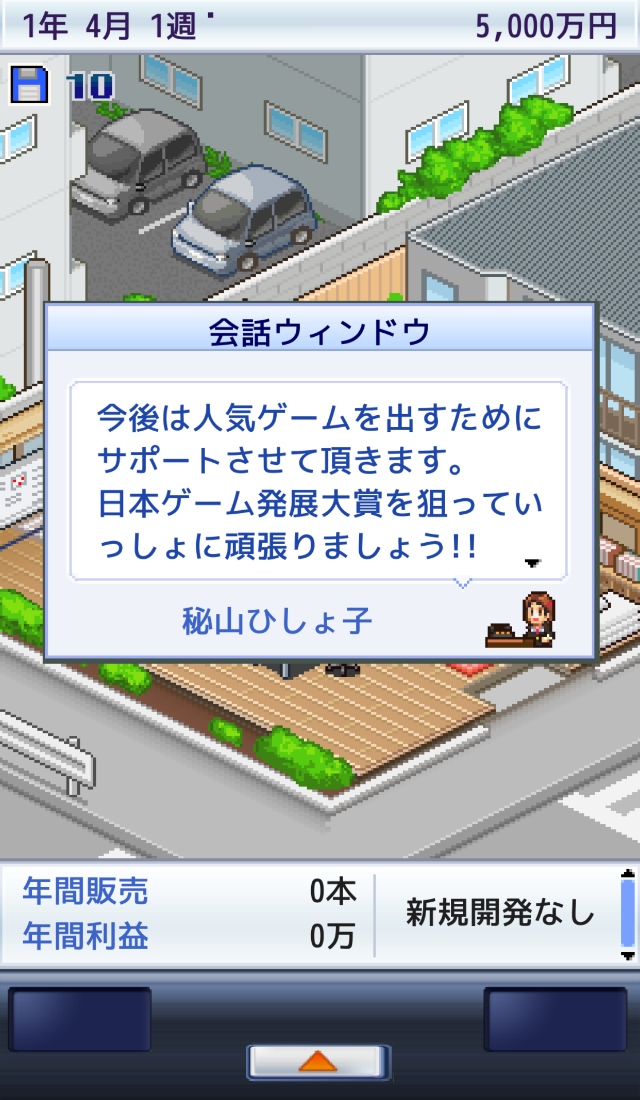Screen dimensions: 640x1100
Task: Tap the blank left soft key button
Action: [x=80, y=1019]
